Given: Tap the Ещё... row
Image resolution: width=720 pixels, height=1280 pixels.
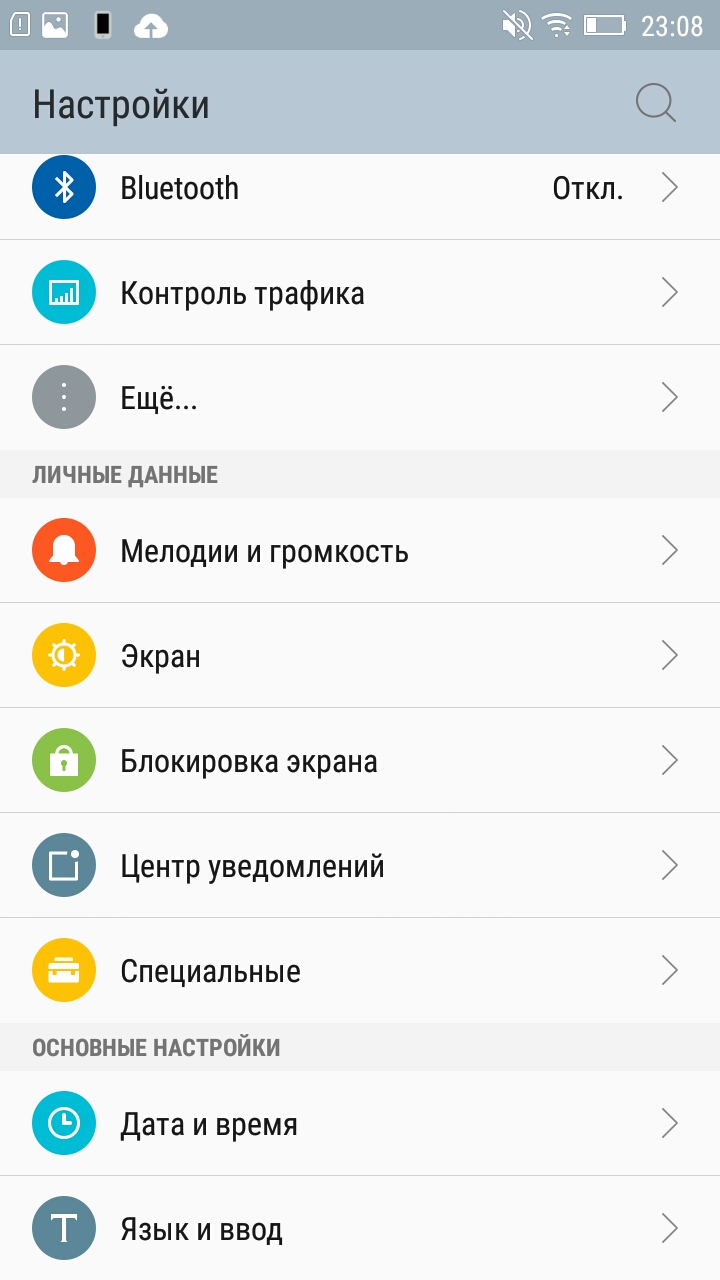Looking at the screenshot, I should point(360,398).
